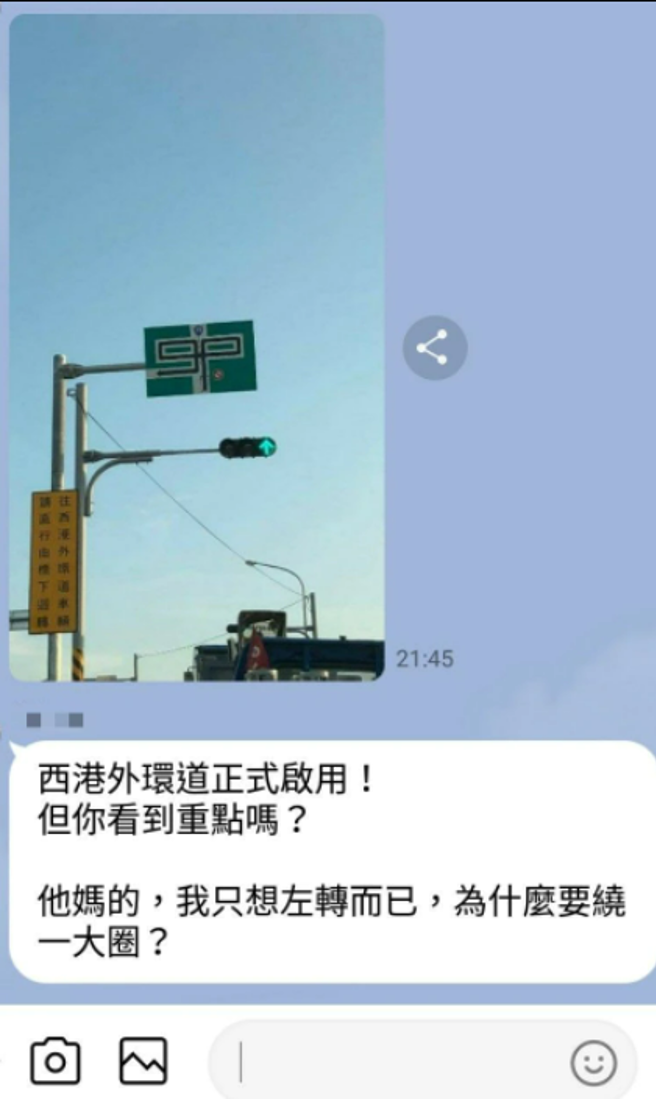Image resolution: width=656 pixels, height=1099 pixels.
Task: Open the emoji sticker picker
Action: (x=593, y=1062)
